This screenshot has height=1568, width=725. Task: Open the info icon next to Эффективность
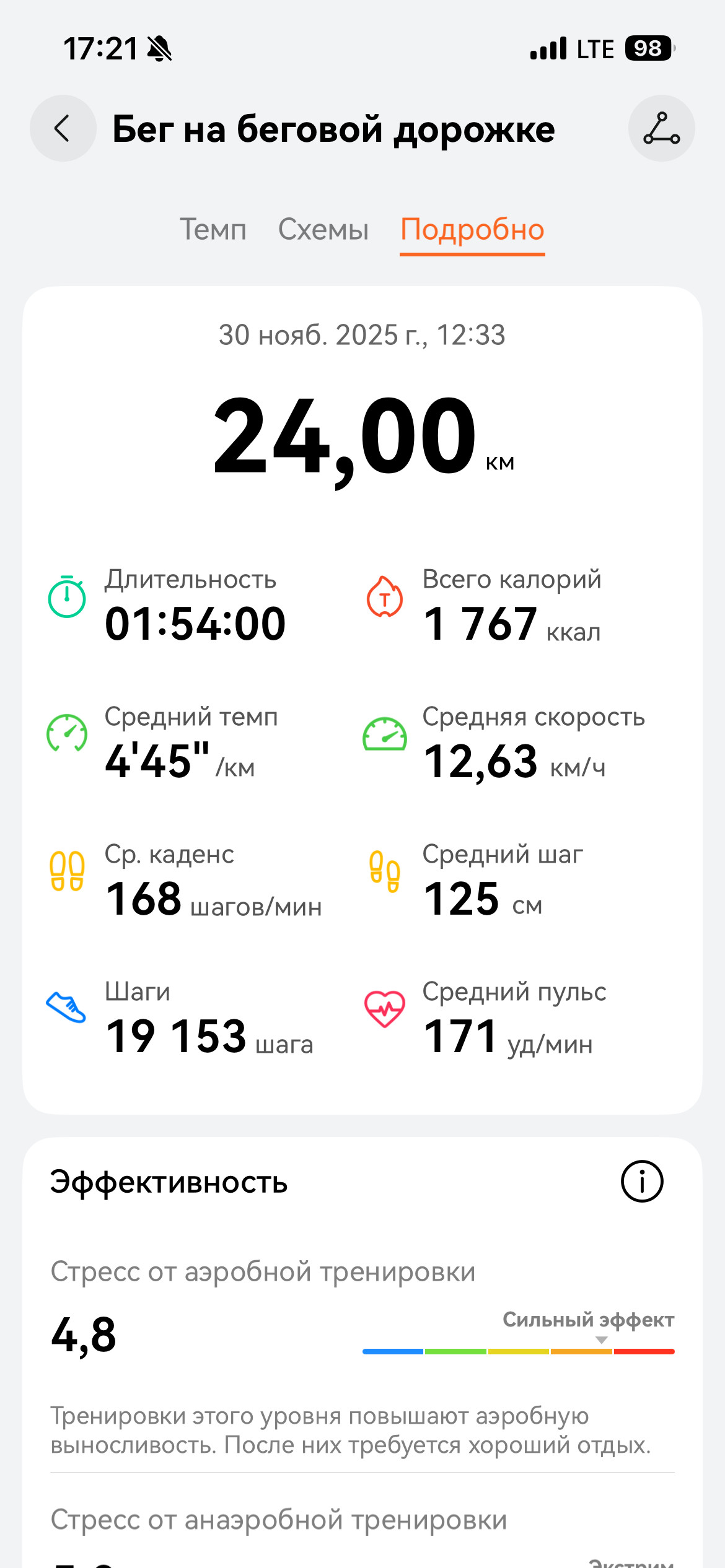click(x=642, y=1181)
